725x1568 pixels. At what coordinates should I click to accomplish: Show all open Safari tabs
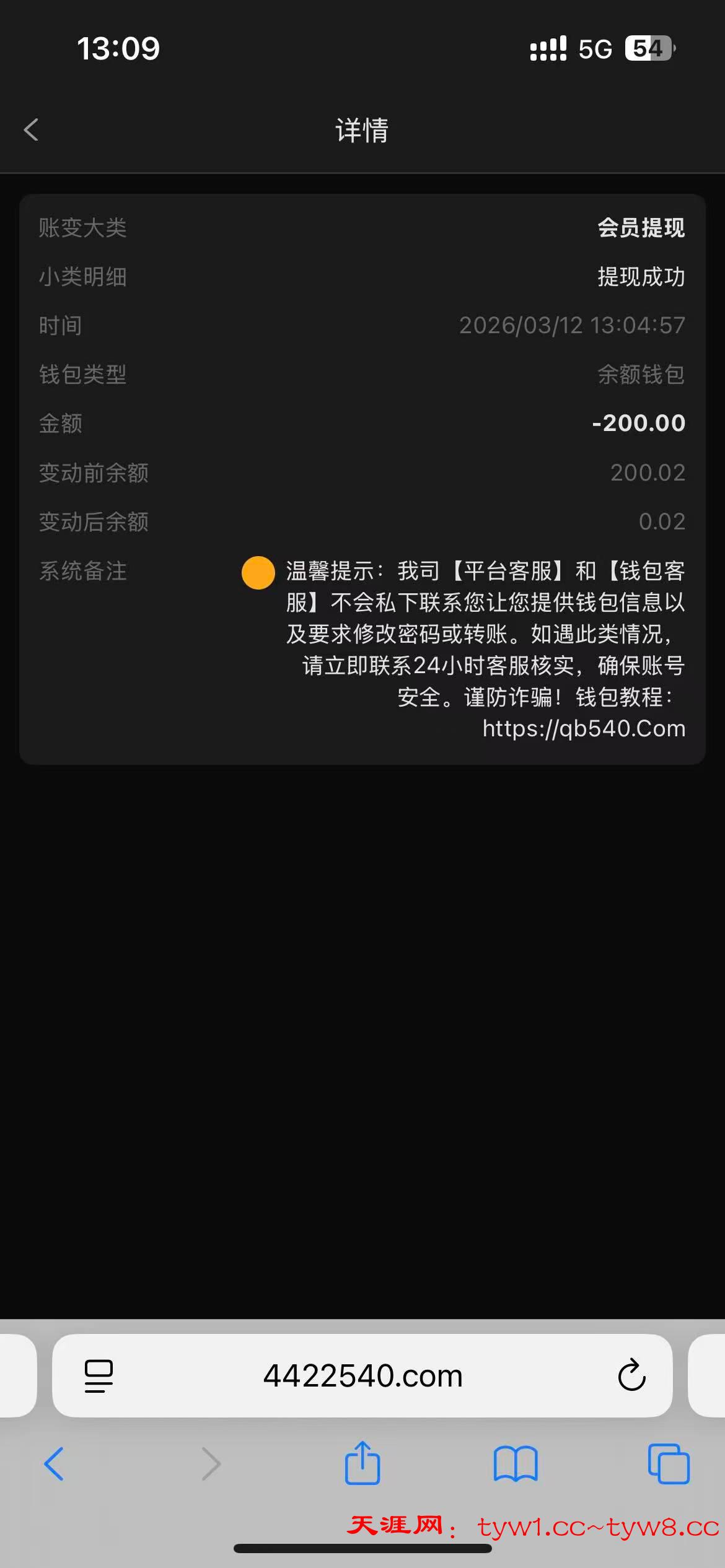coord(668,1464)
